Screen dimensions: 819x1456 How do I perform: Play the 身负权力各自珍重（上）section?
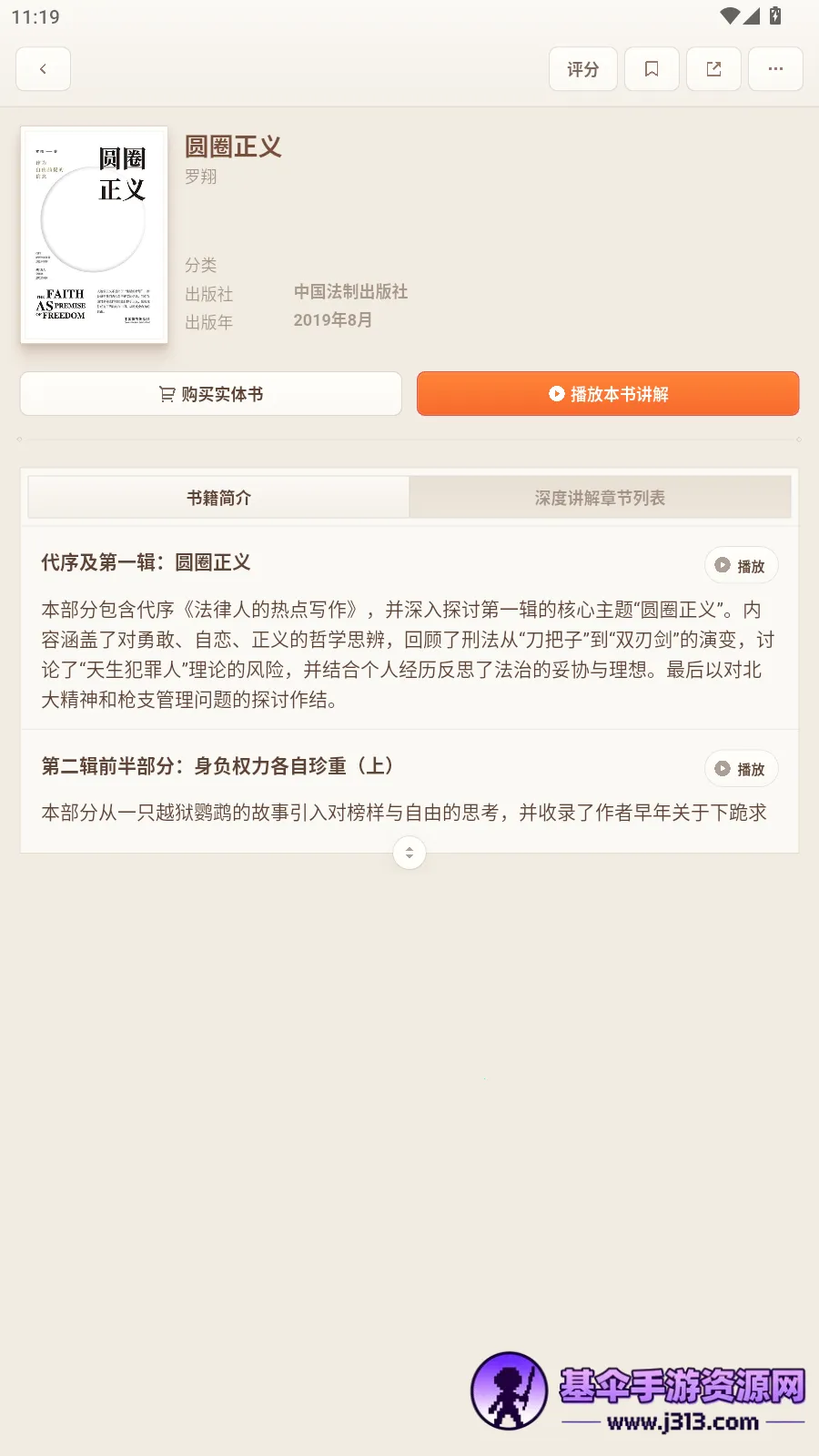coord(741,769)
